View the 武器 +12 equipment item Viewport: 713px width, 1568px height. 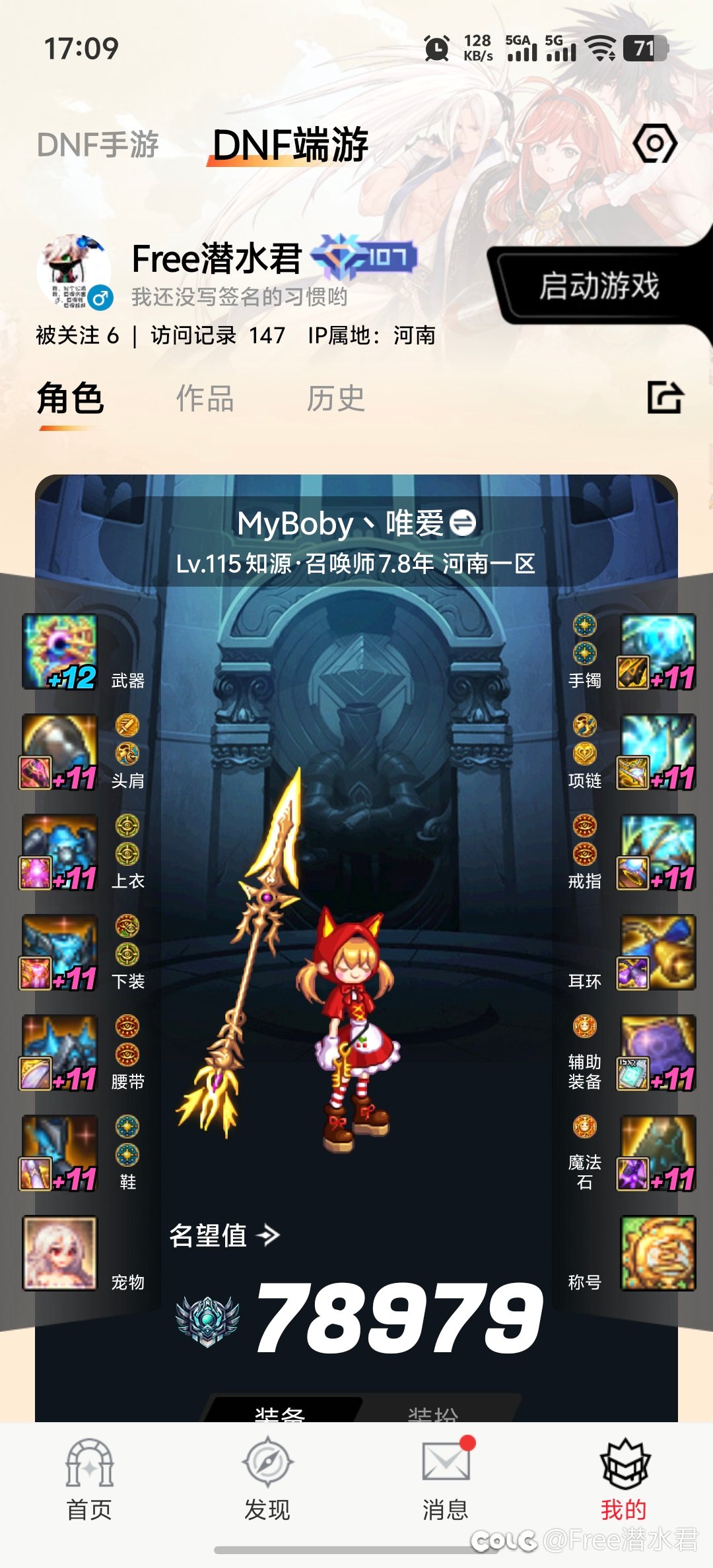60,652
